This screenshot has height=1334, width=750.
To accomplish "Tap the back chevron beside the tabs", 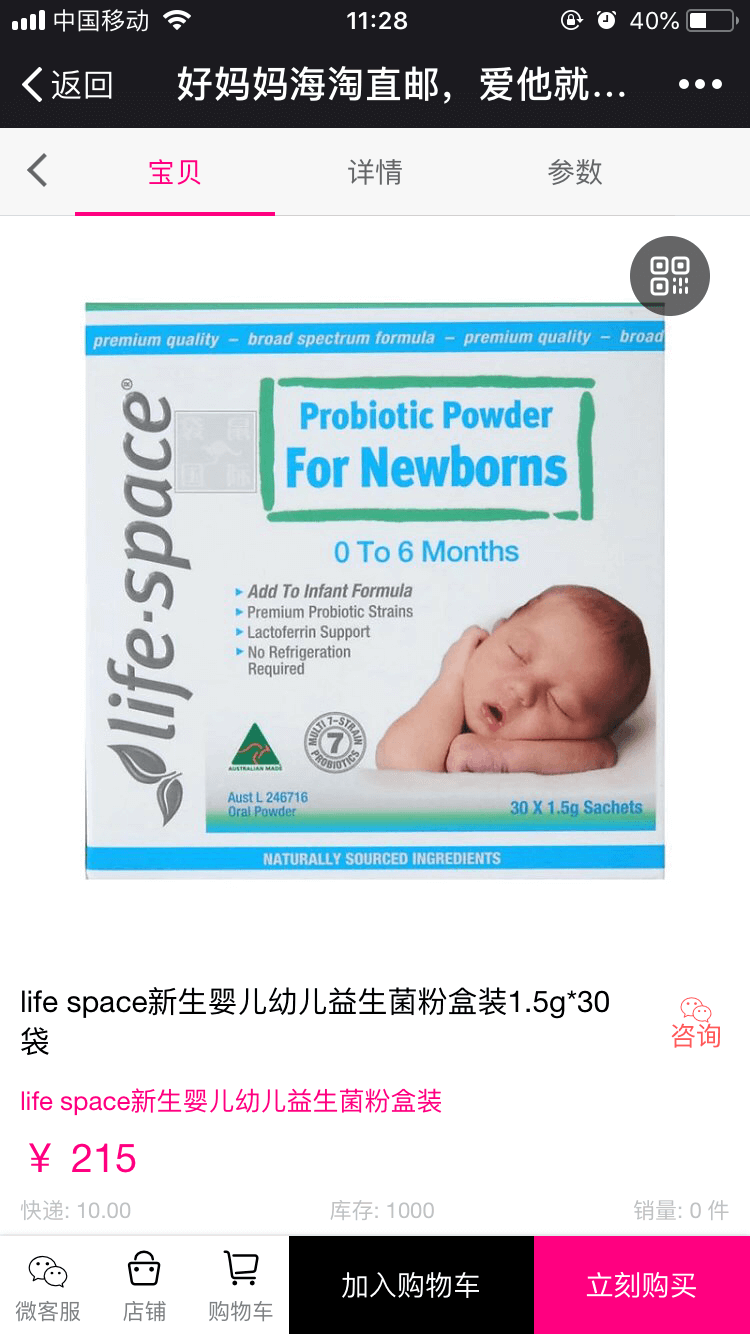I will pos(37,171).
